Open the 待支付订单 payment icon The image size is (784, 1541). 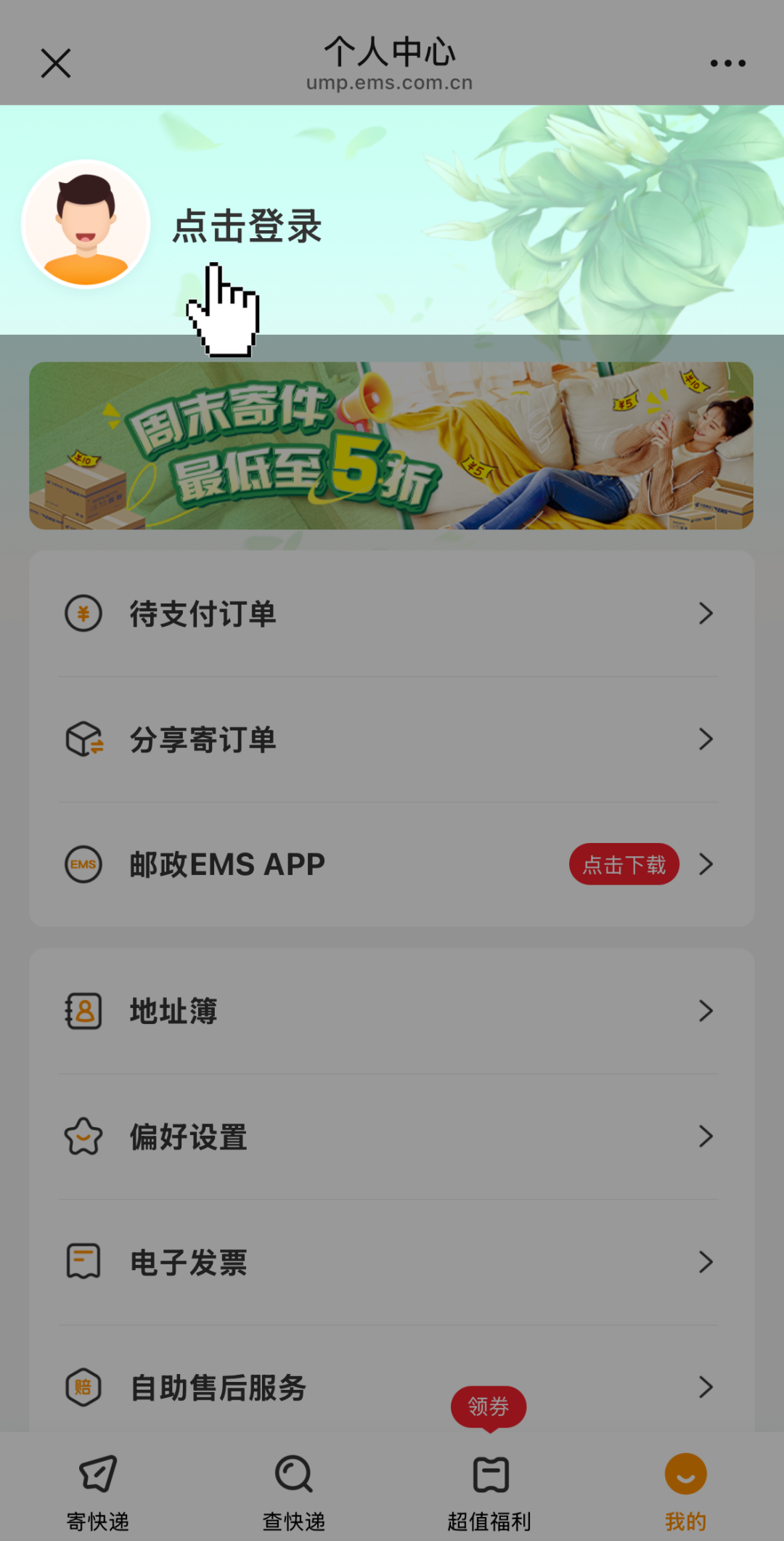pos(83,614)
